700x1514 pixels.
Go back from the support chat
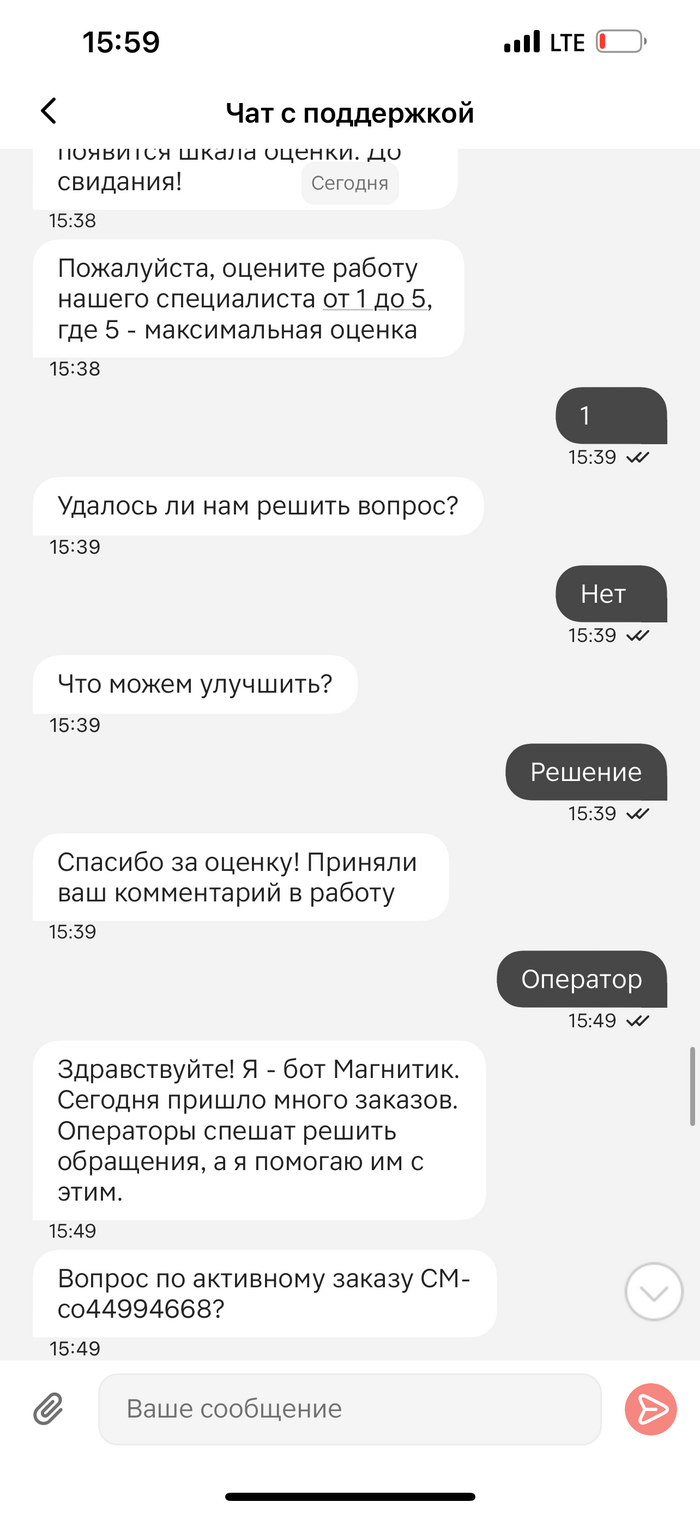48,112
